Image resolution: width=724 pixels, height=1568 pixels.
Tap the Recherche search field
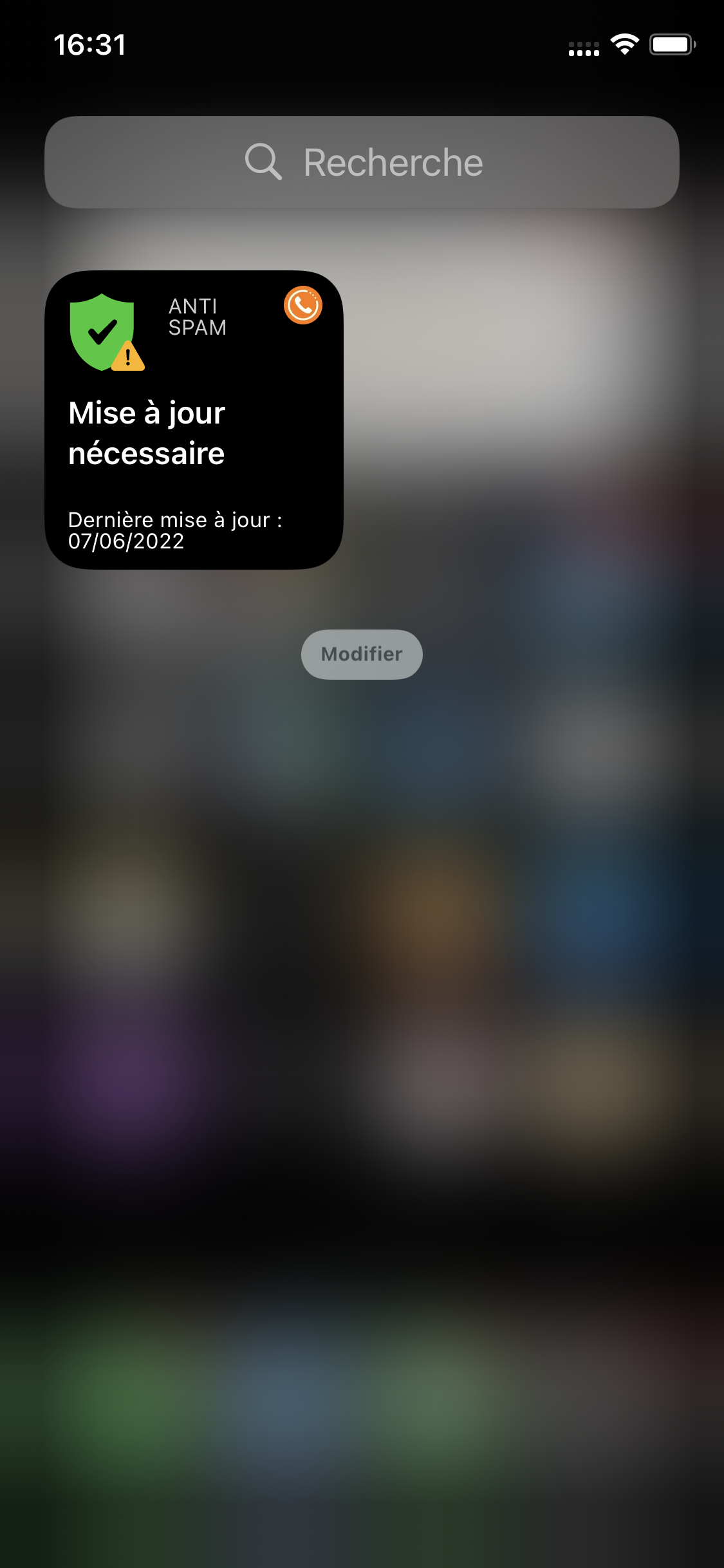click(x=362, y=162)
